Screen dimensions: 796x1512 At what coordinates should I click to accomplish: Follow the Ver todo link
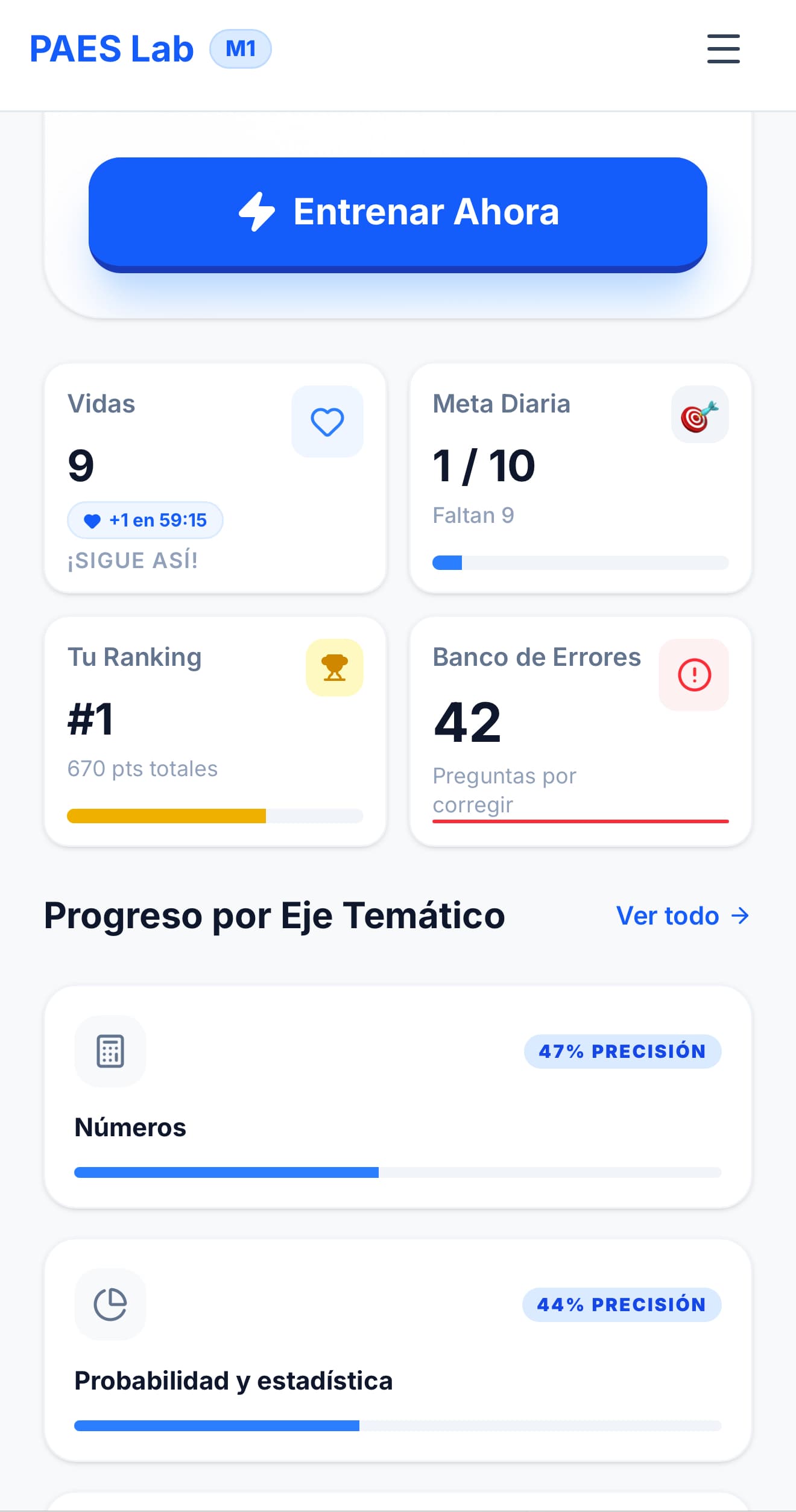pyautogui.click(x=681, y=916)
